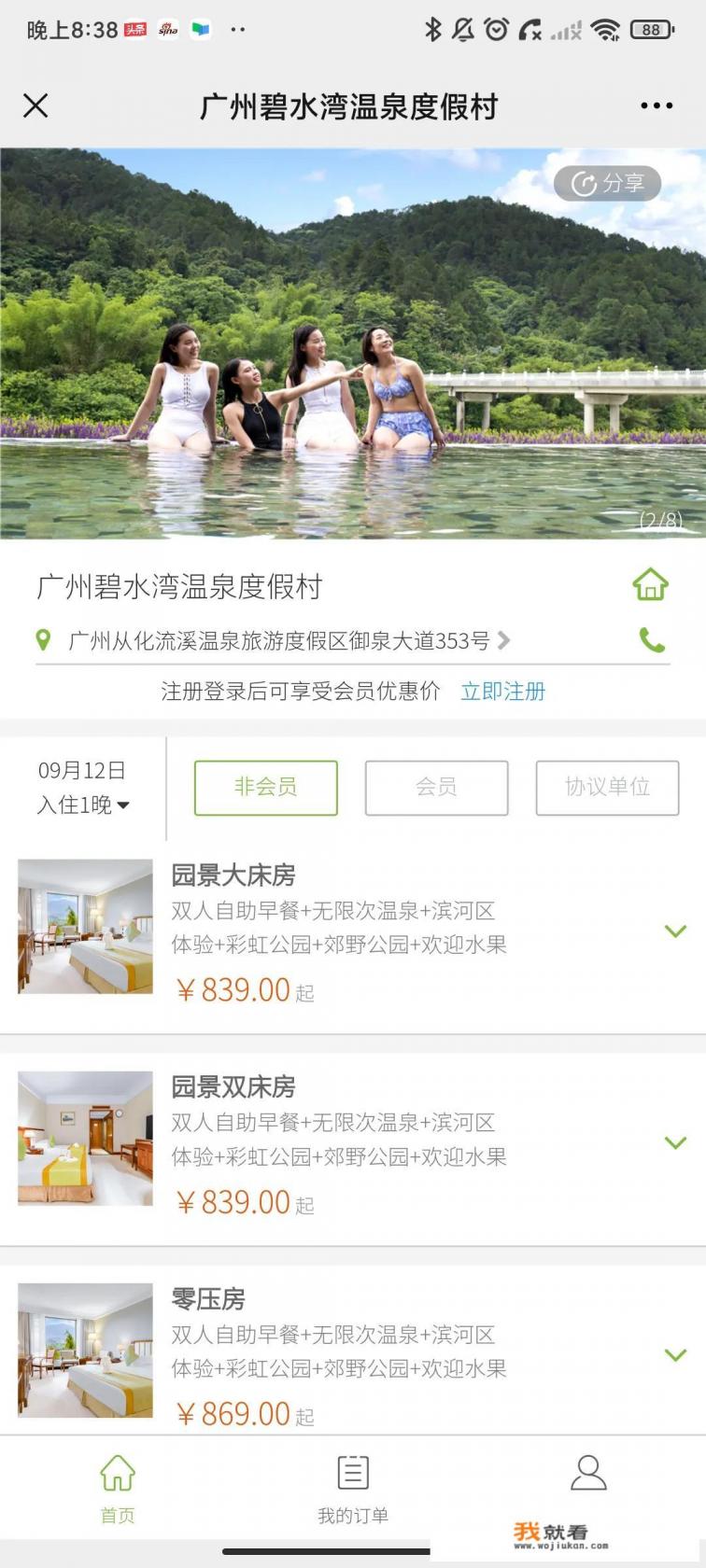Open the full address via its chevron
706x1568 pixels.
504,640
